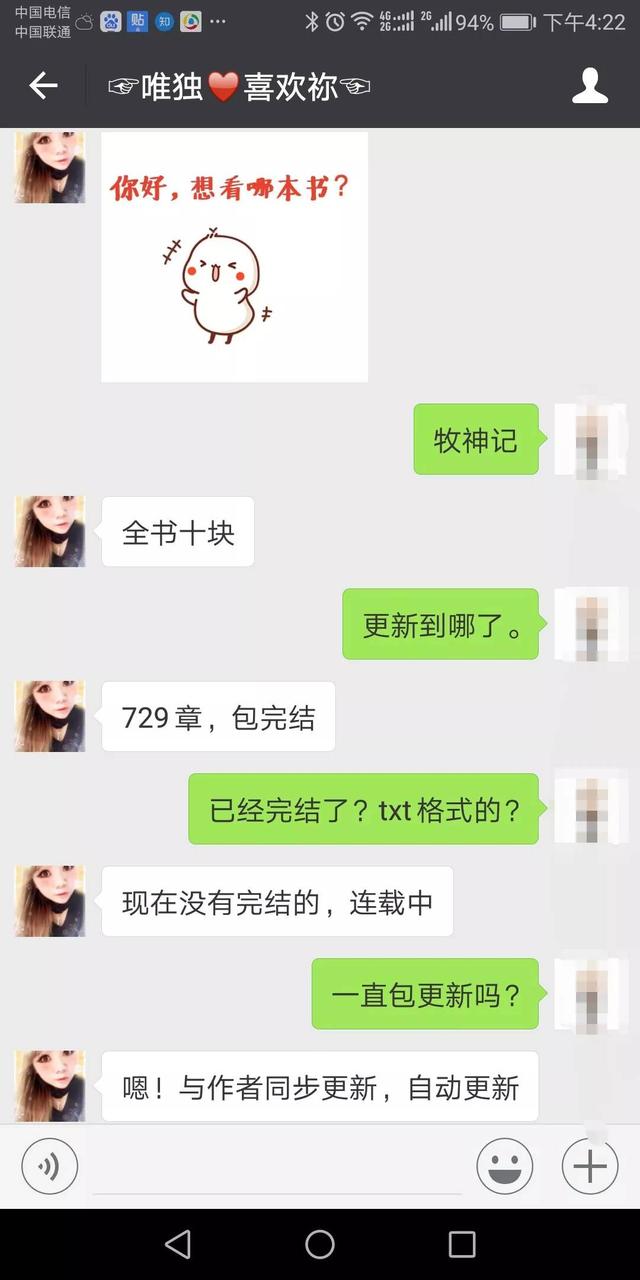Open the plus attachment menu
This screenshot has height=1280, width=640.
(x=590, y=1166)
